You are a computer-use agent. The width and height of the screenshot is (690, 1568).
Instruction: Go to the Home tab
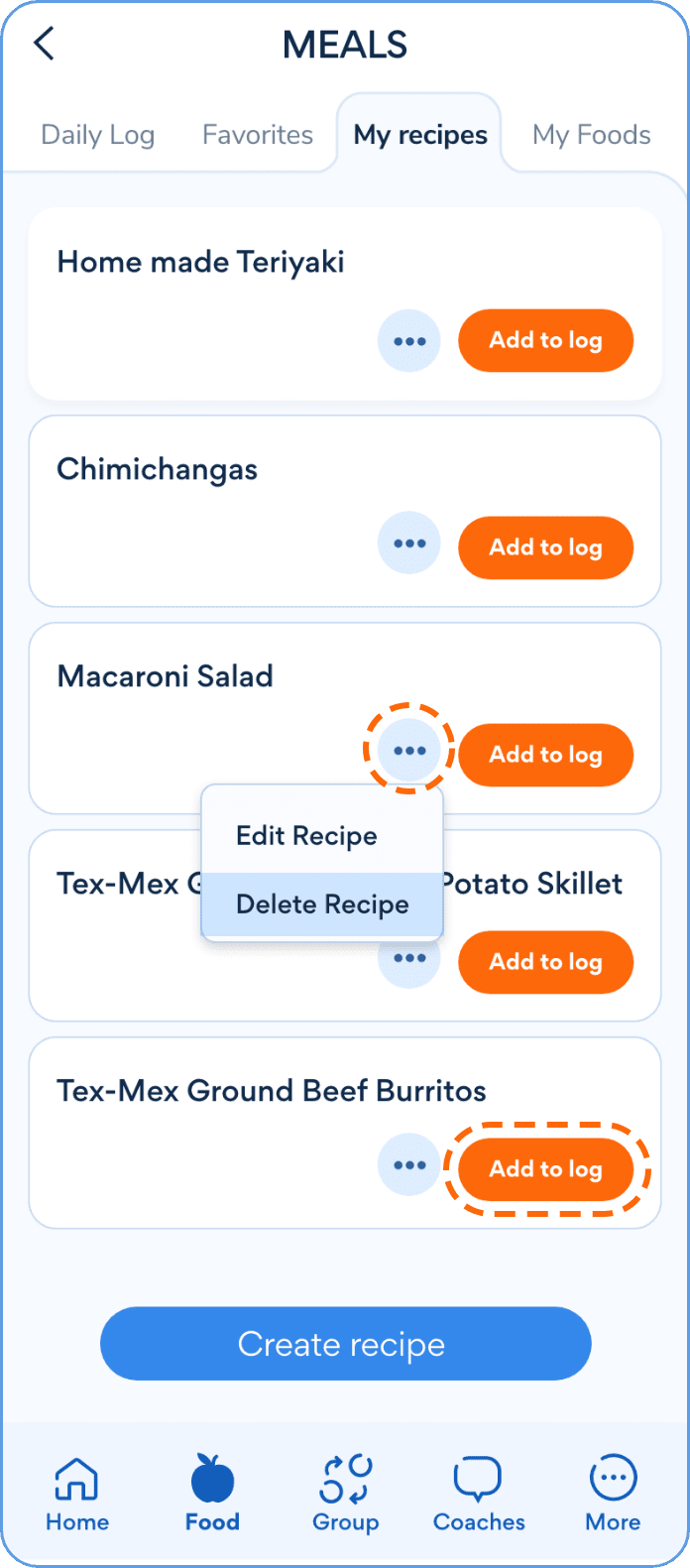point(77,1494)
